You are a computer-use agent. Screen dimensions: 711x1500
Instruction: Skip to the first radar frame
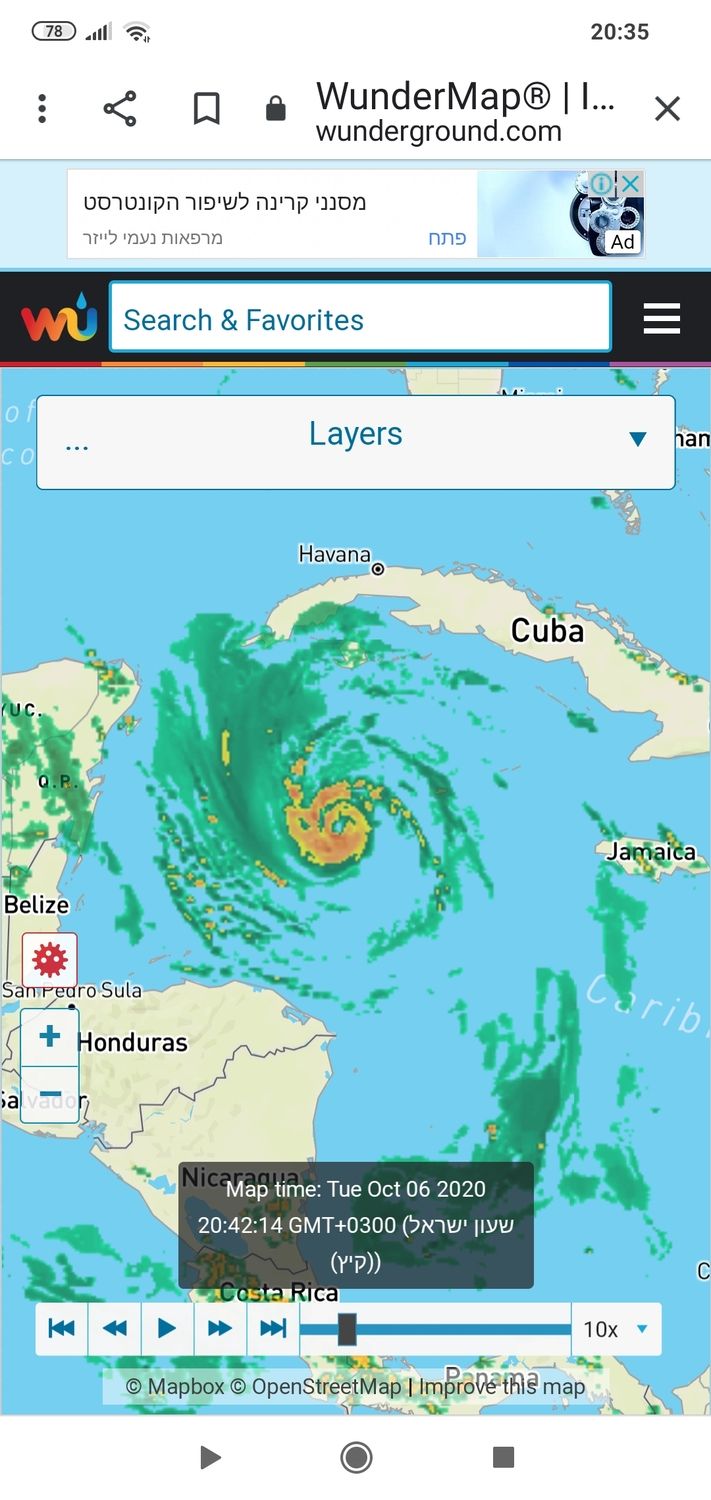pyautogui.click(x=62, y=1328)
